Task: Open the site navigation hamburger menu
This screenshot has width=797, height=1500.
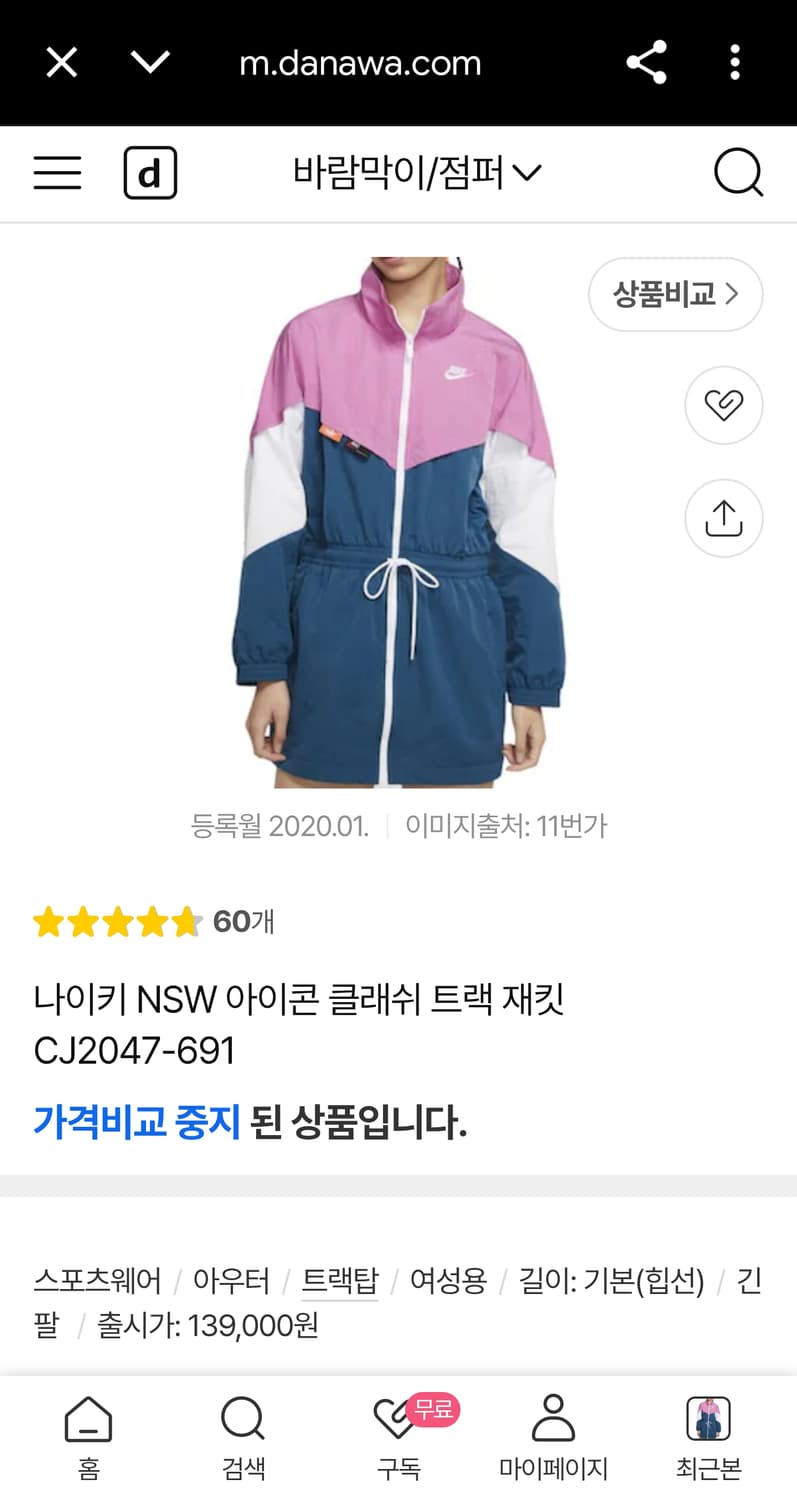Action: click(x=57, y=172)
